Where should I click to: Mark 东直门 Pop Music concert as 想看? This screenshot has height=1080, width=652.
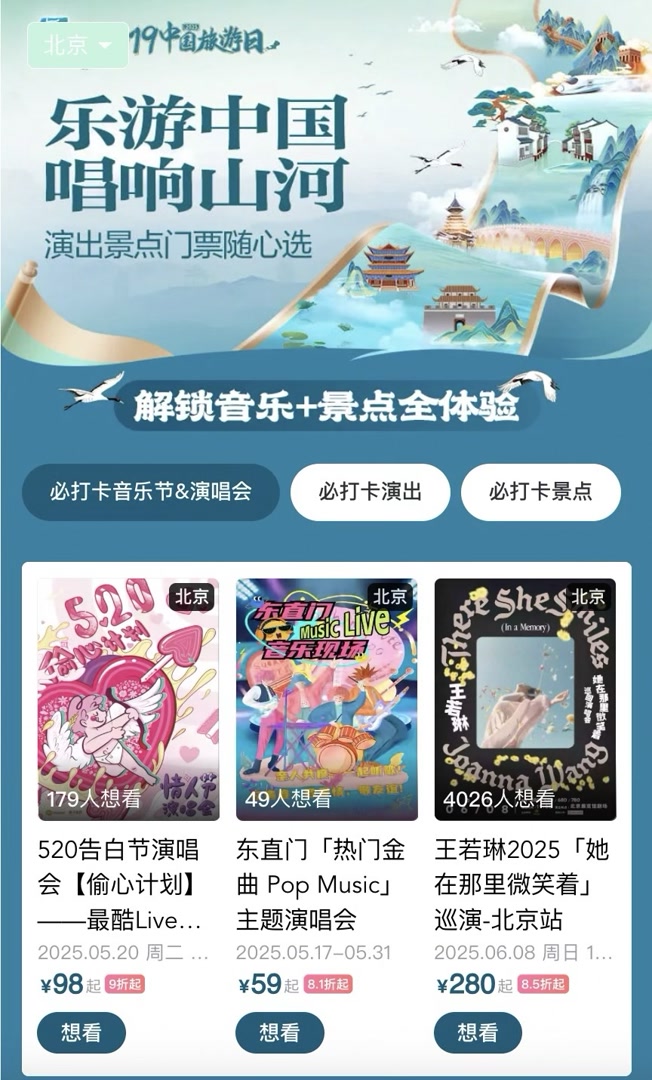coord(280,1032)
